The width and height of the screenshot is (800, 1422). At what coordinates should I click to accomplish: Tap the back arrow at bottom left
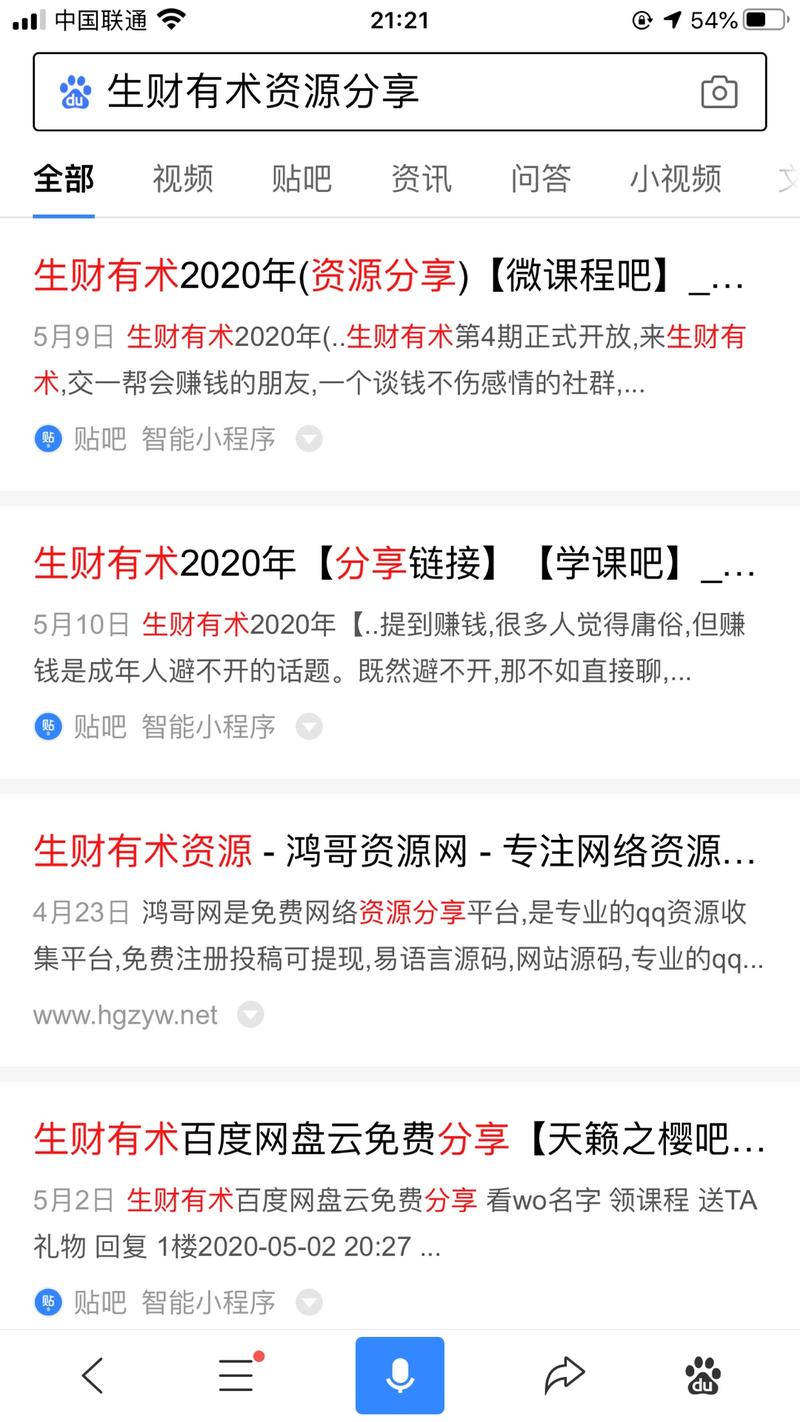pos(93,1374)
